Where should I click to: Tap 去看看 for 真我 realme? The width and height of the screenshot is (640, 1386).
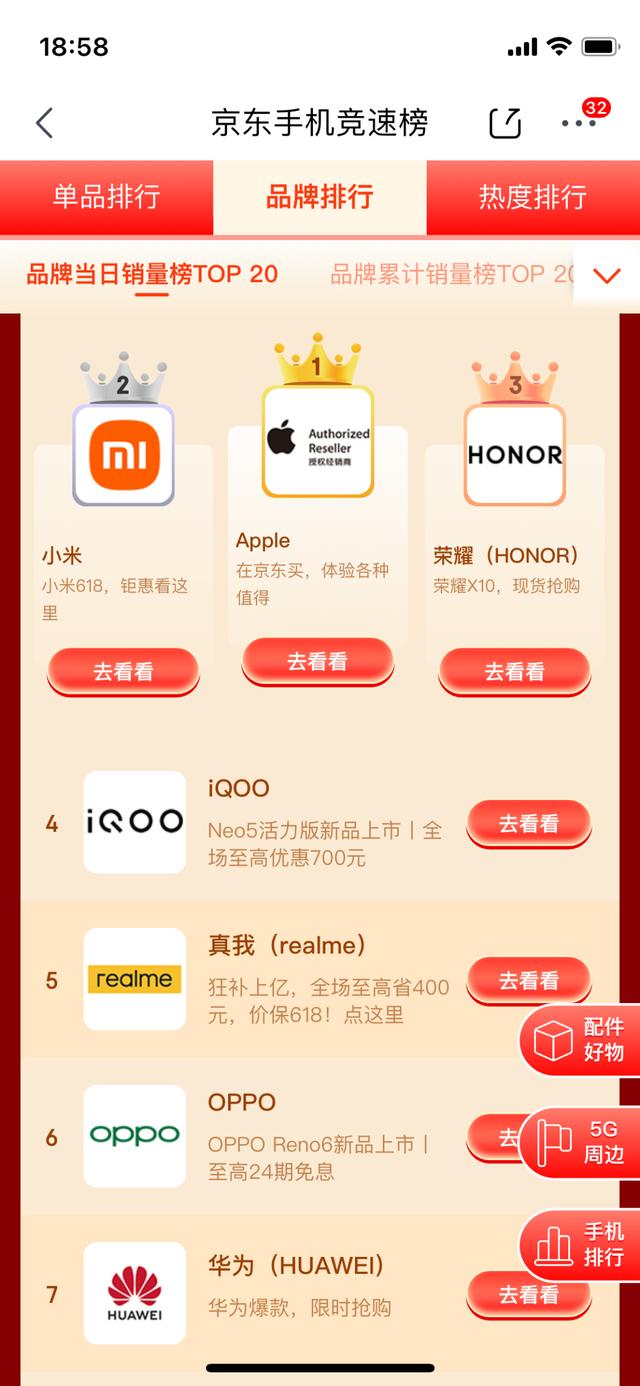[x=528, y=980]
